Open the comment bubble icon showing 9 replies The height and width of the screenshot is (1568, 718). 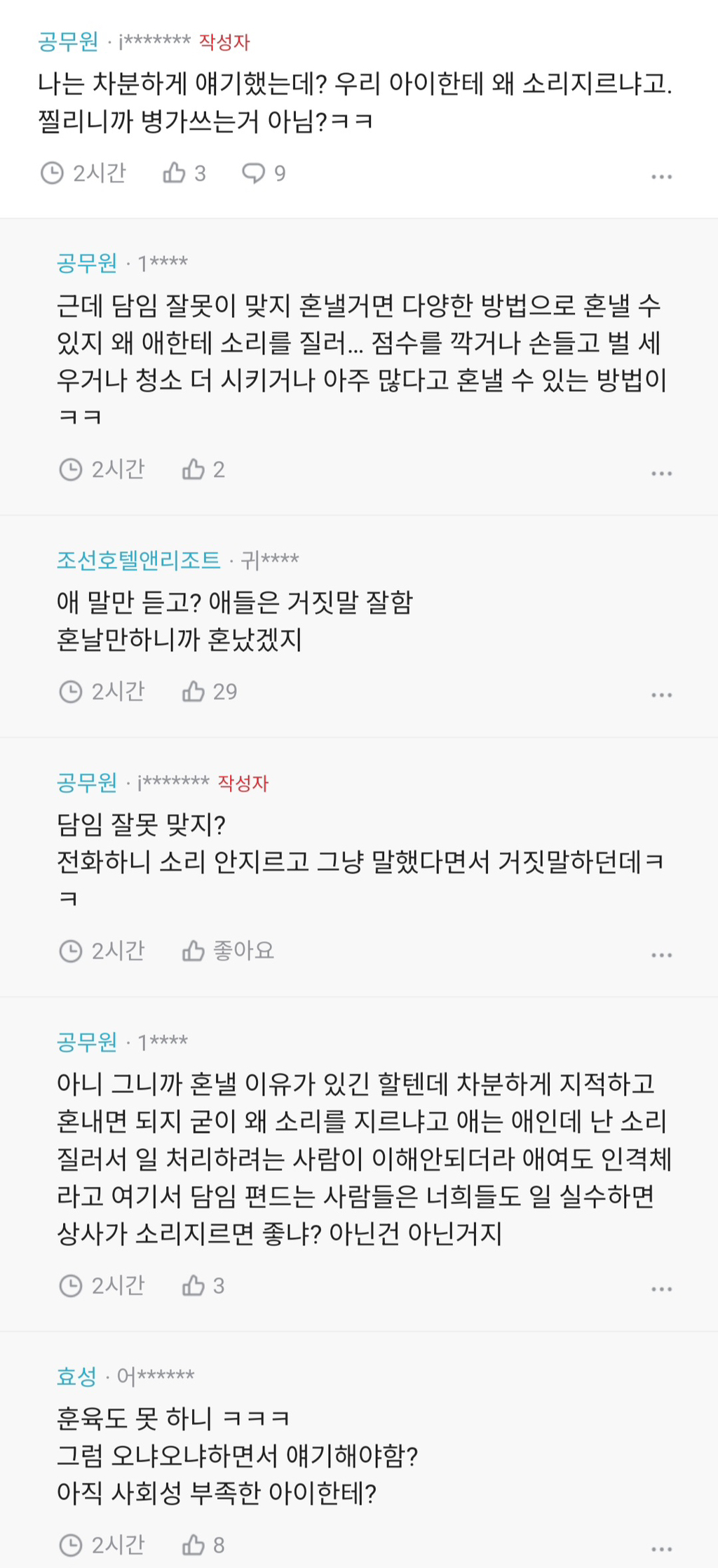tap(252, 172)
